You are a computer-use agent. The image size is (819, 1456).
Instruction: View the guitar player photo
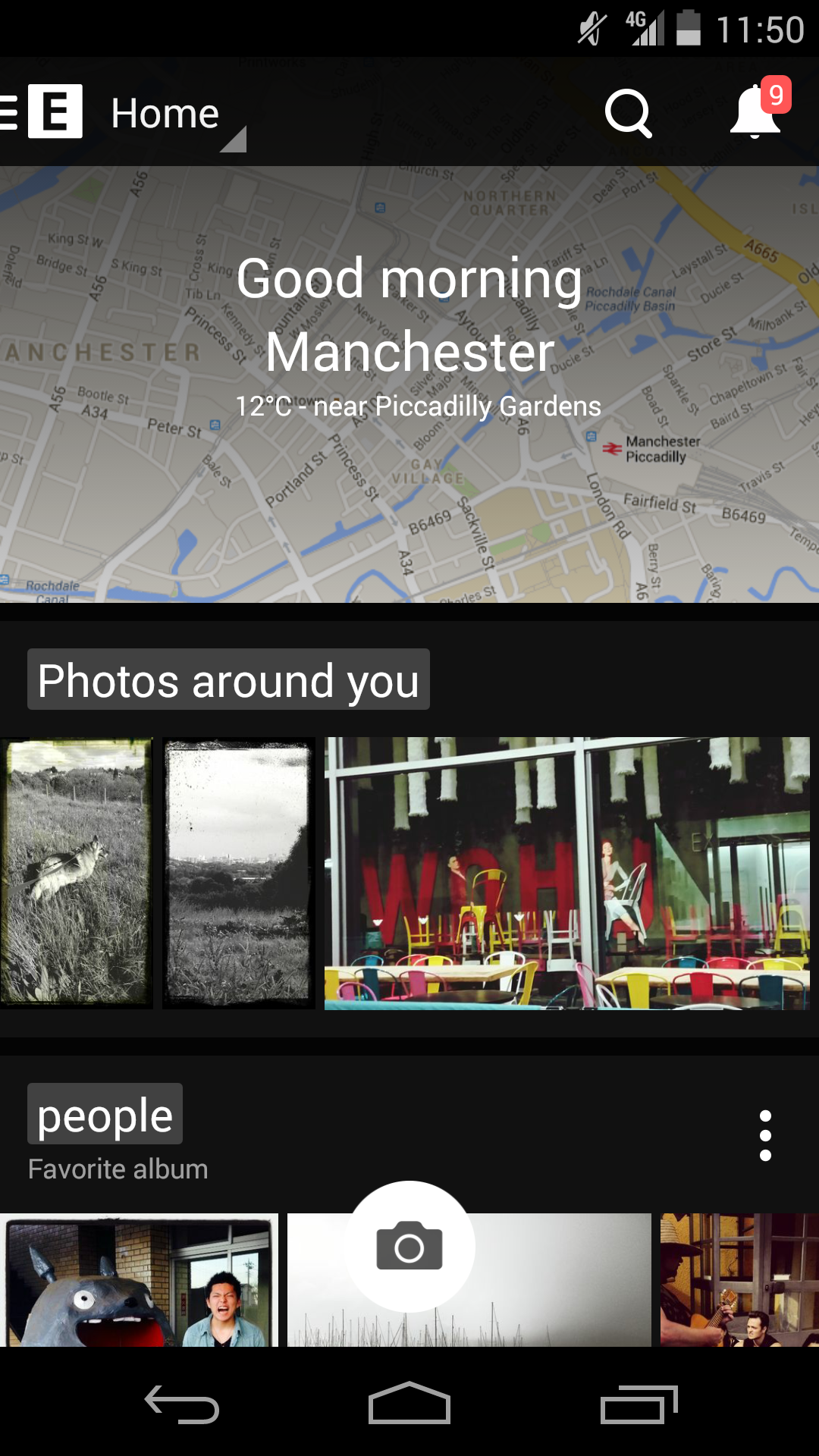click(x=739, y=1280)
